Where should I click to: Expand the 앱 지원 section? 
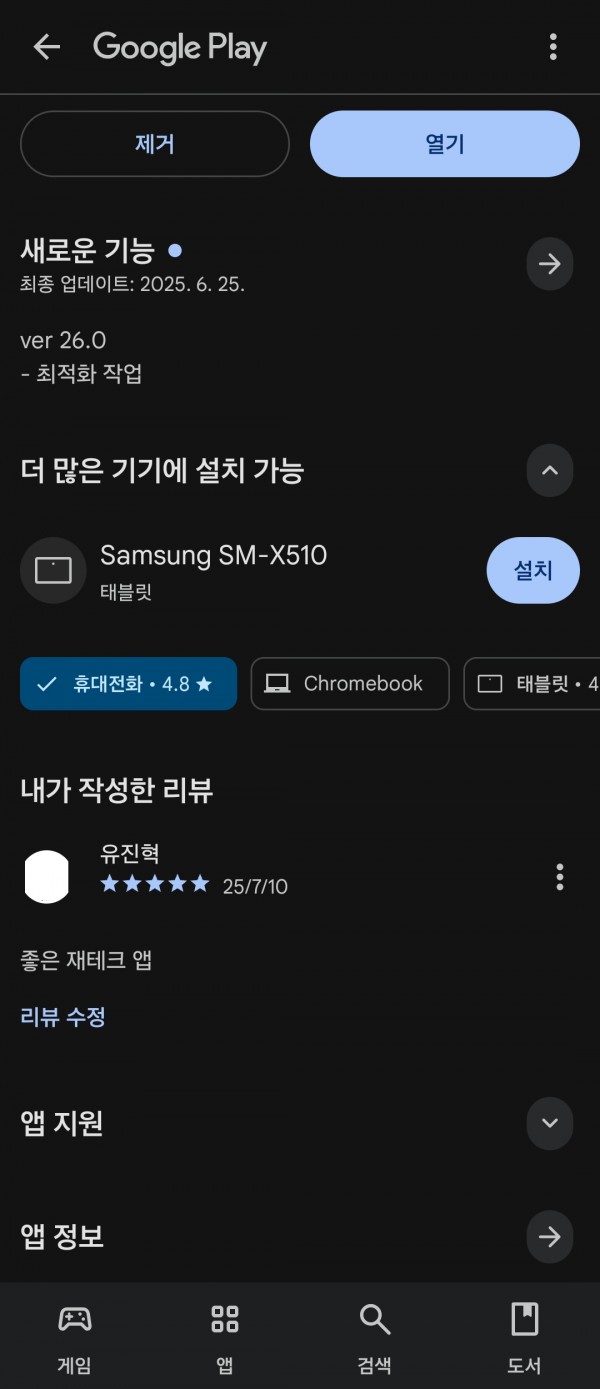549,1123
